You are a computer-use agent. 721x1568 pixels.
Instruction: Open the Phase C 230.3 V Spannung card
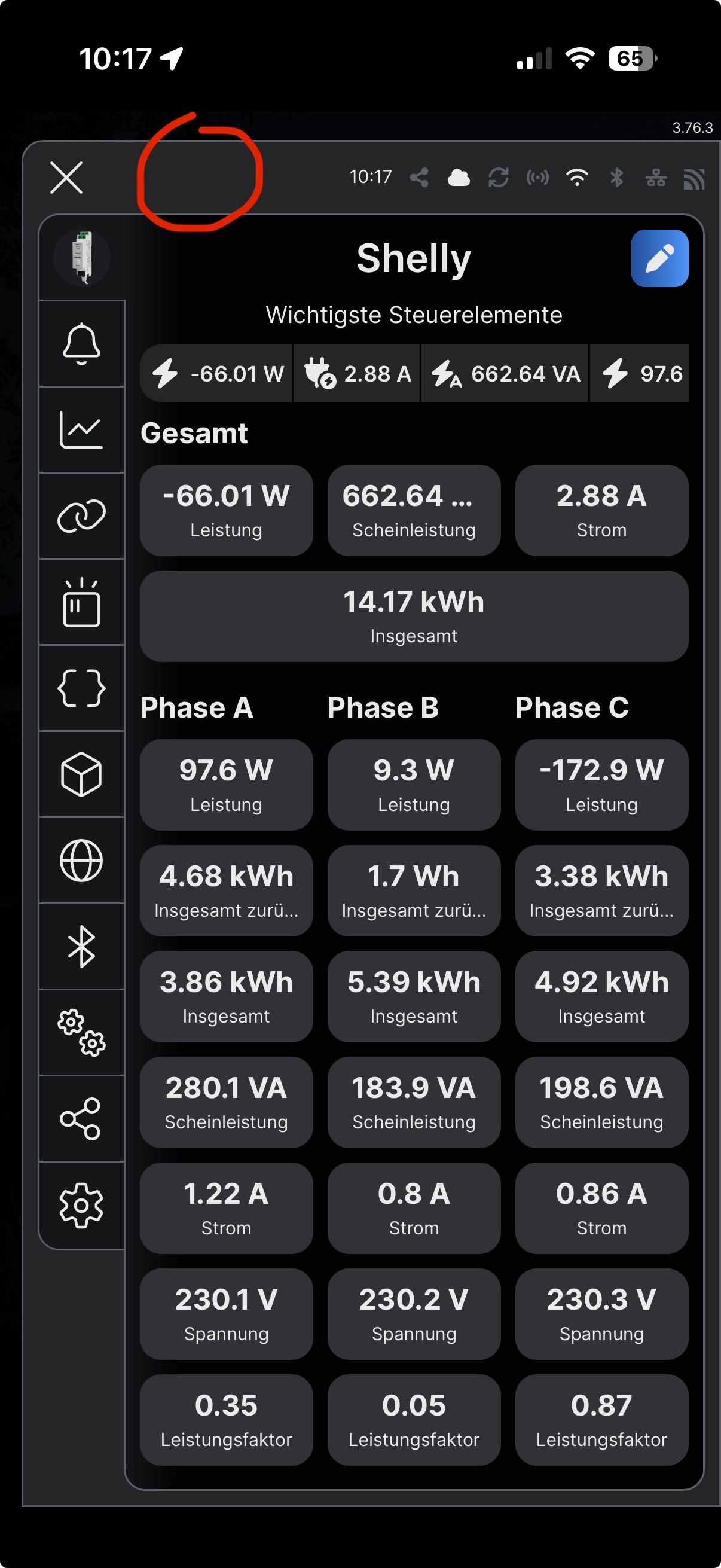point(601,1314)
